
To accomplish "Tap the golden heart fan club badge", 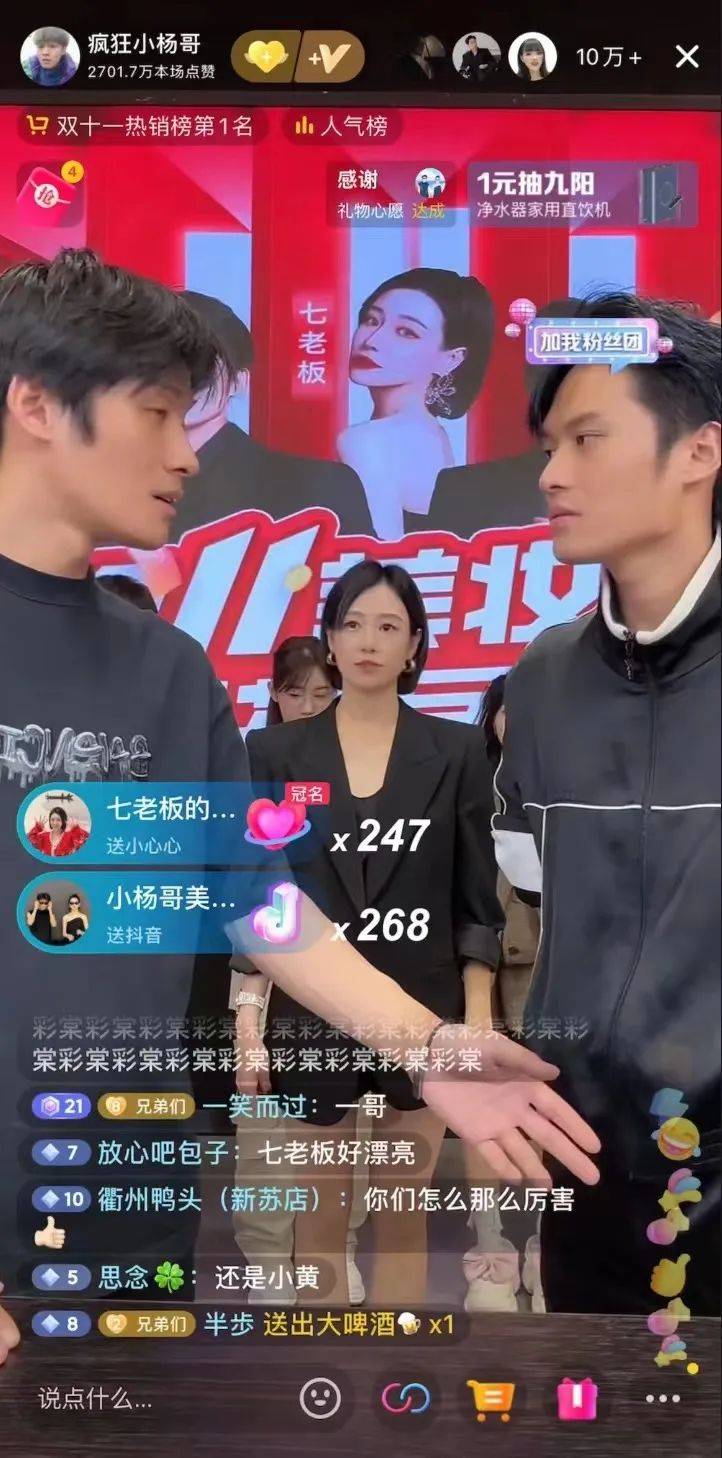I will (x=264, y=57).
